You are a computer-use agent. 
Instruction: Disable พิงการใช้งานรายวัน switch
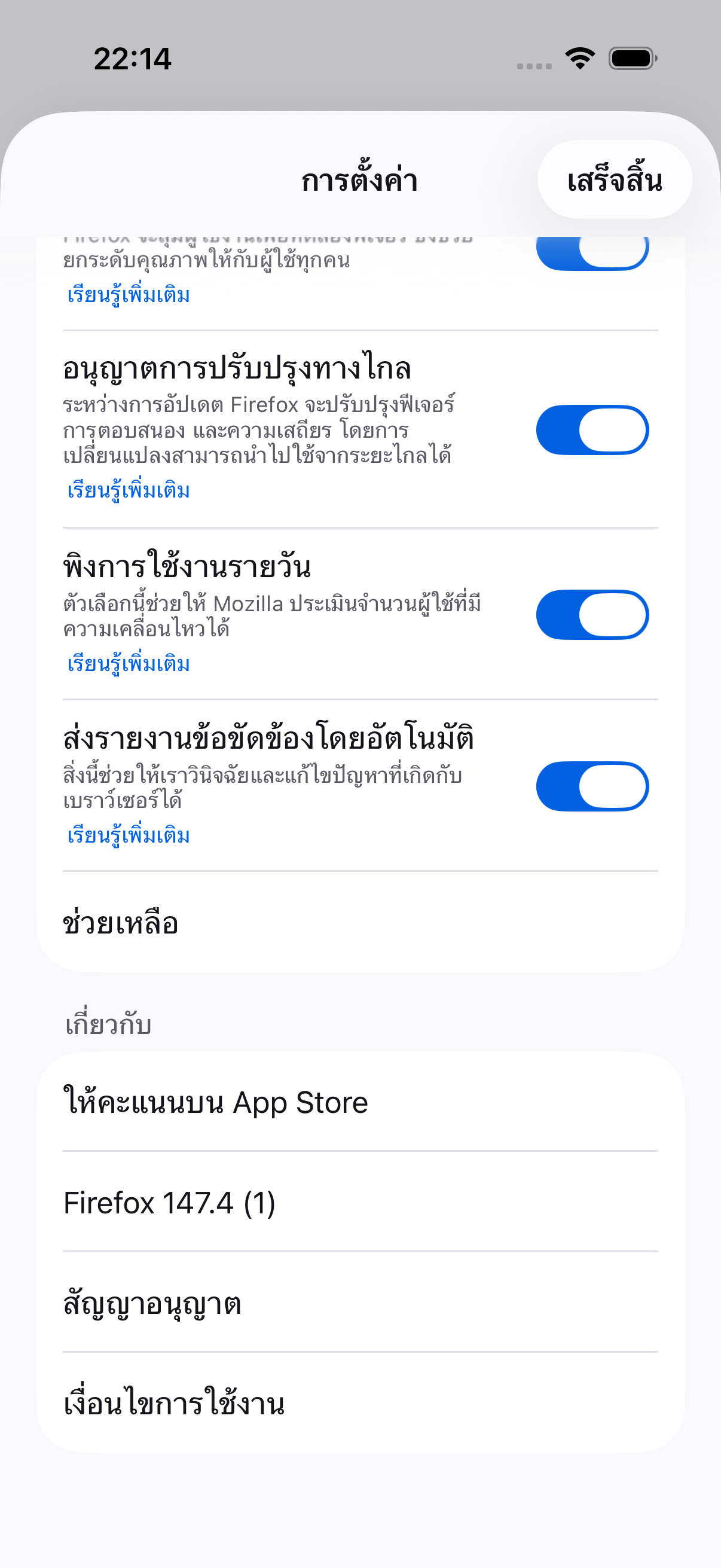(592, 615)
